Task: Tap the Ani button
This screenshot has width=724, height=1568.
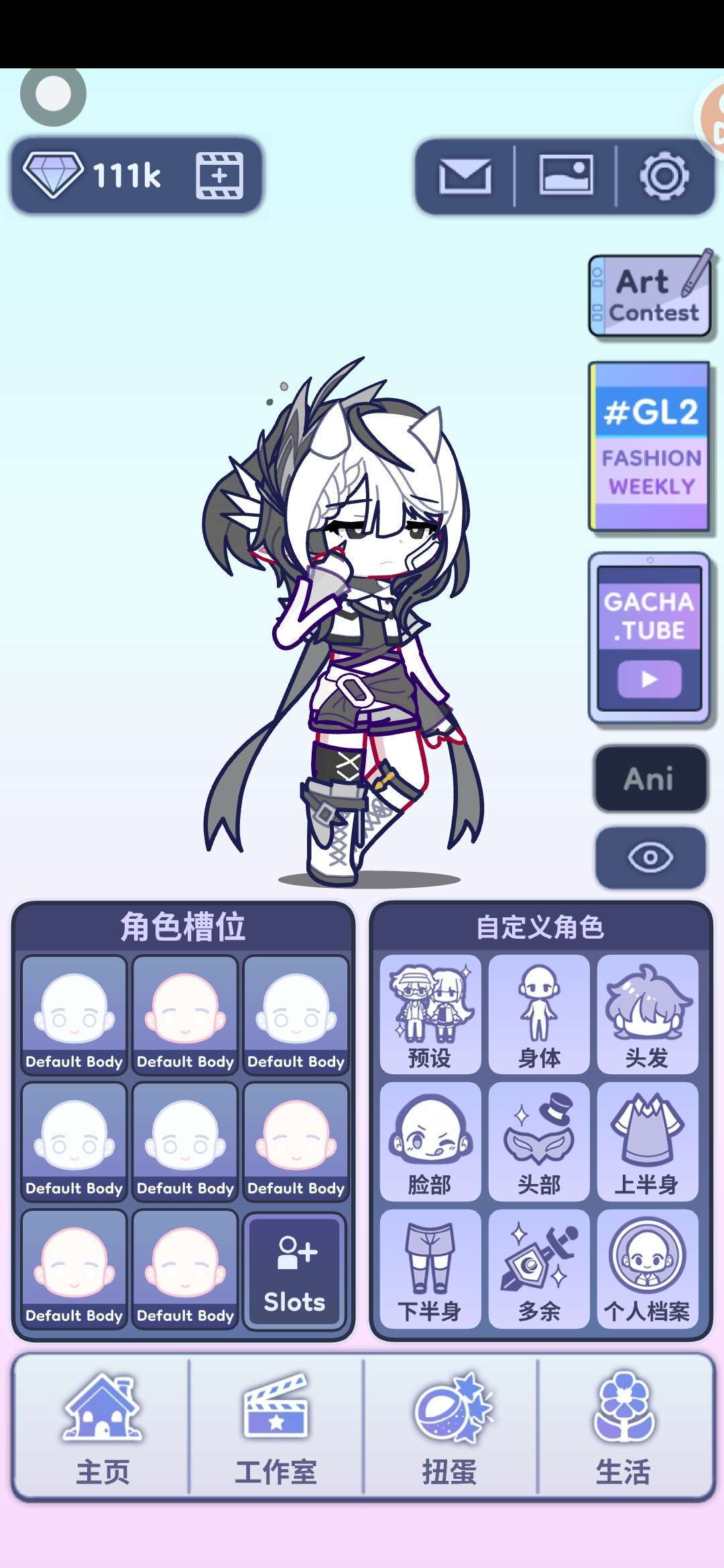Action: [650, 779]
